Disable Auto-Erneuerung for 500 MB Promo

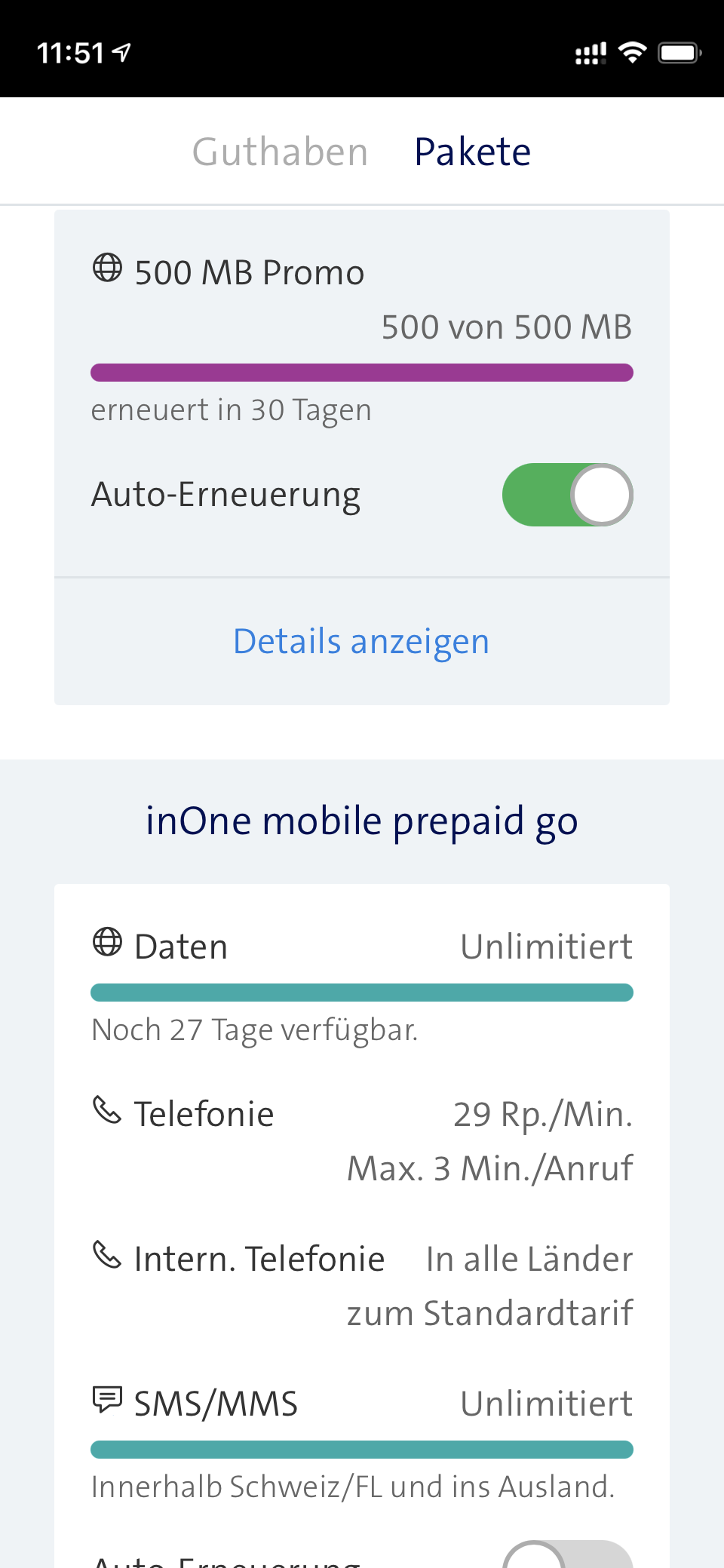click(567, 495)
